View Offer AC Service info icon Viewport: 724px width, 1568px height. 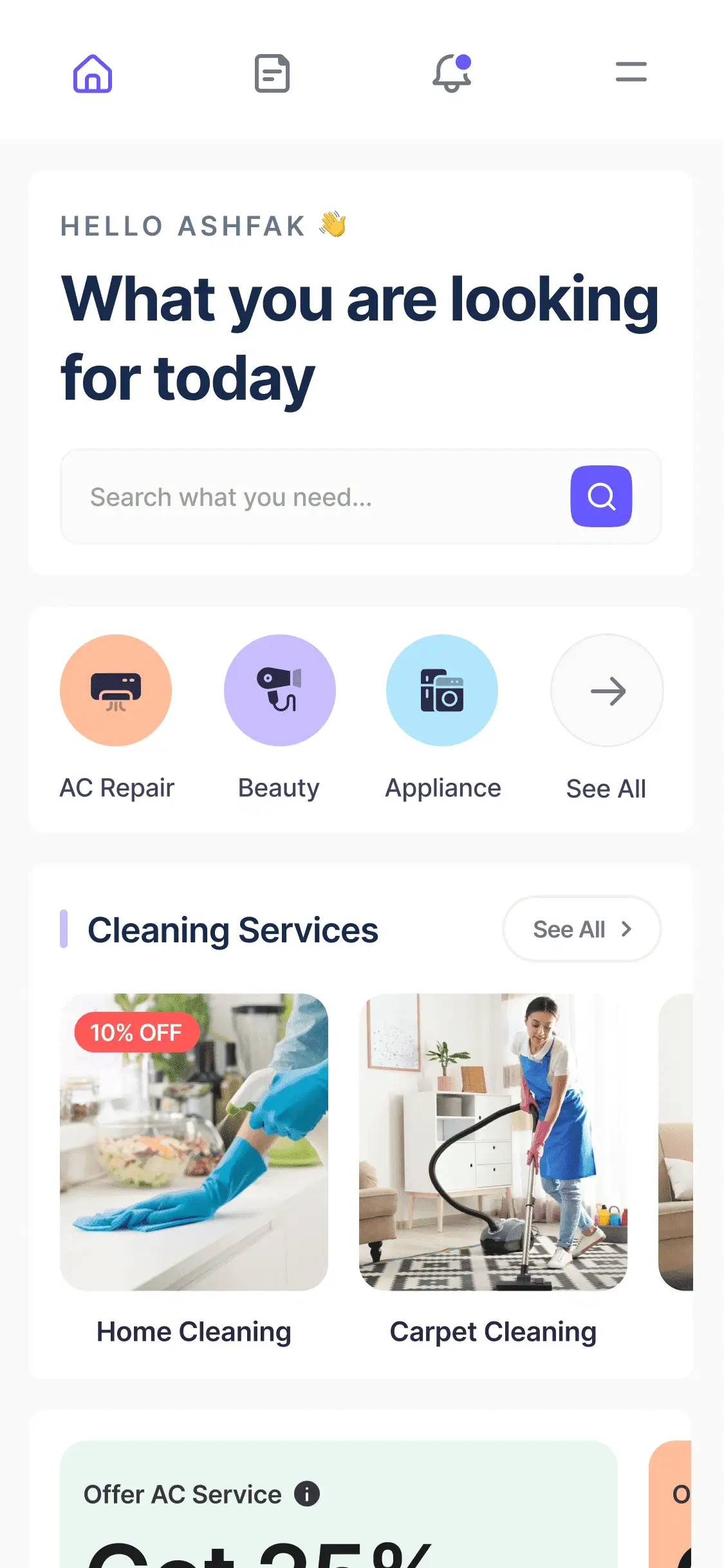tap(307, 1494)
